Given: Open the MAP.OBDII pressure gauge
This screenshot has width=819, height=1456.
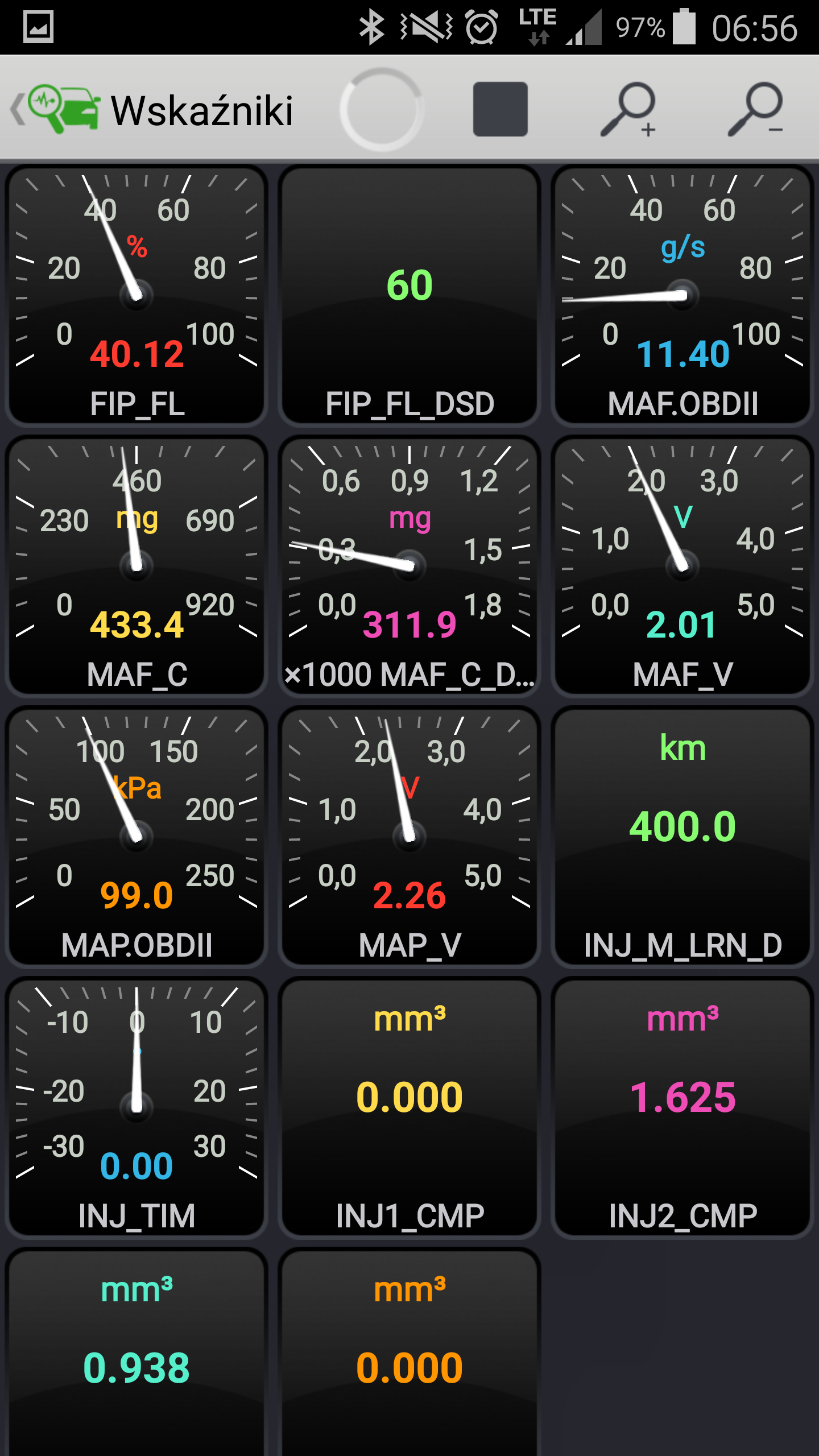Looking at the screenshot, I should [x=136, y=836].
